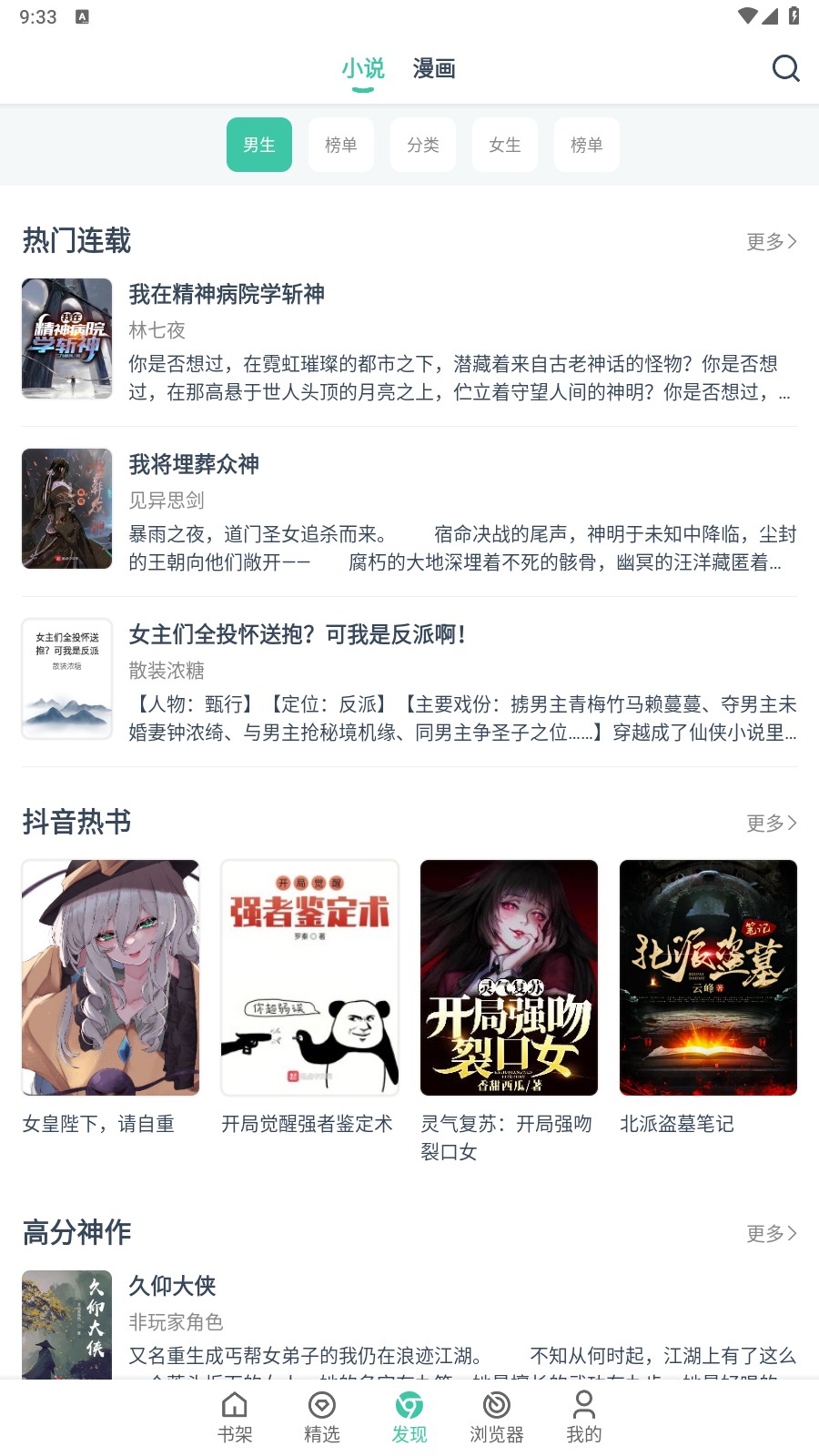The image size is (819, 1456).
Task: Tap the Wi-Fi icon in the status bar
Action: coord(750,15)
